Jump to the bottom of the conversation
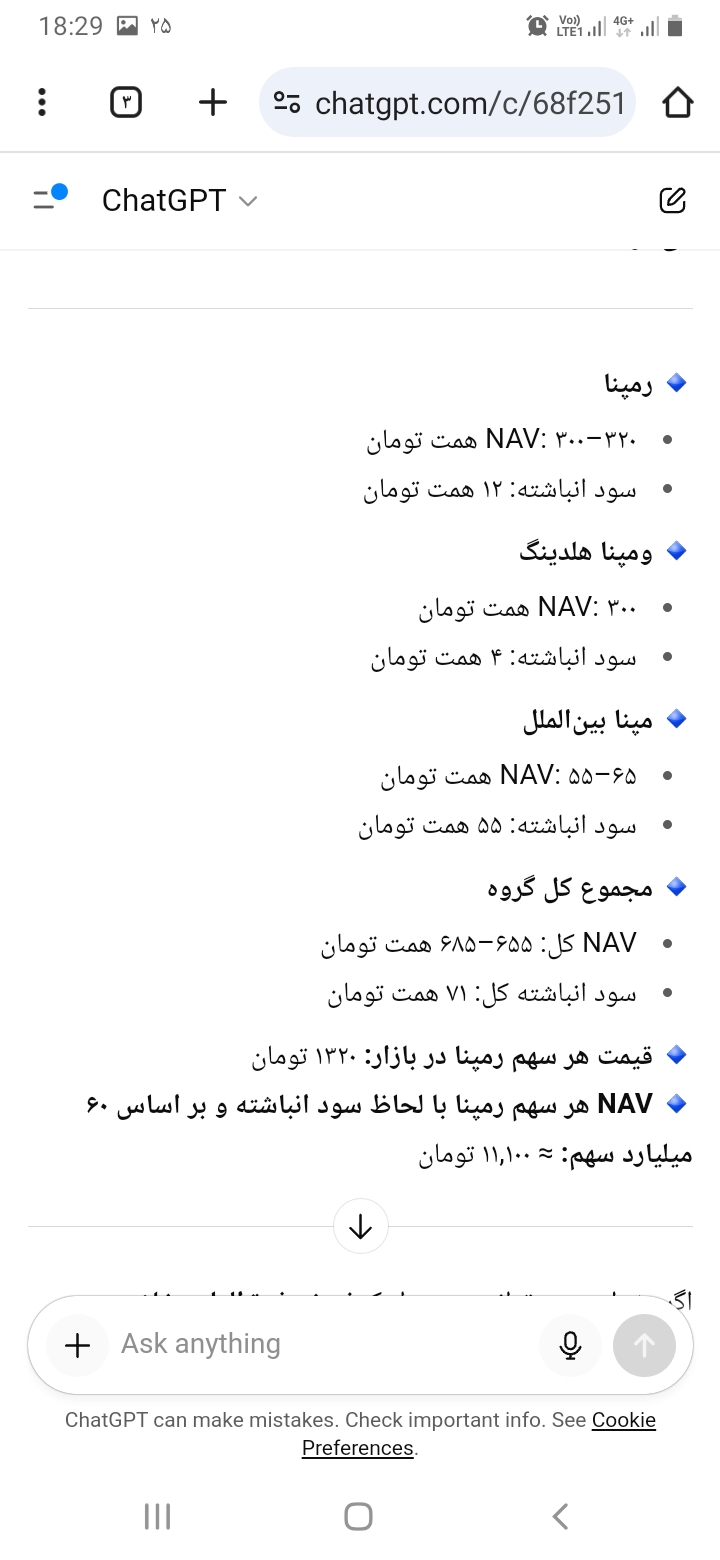This screenshot has width=720, height=1560. pyautogui.click(x=360, y=1226)
